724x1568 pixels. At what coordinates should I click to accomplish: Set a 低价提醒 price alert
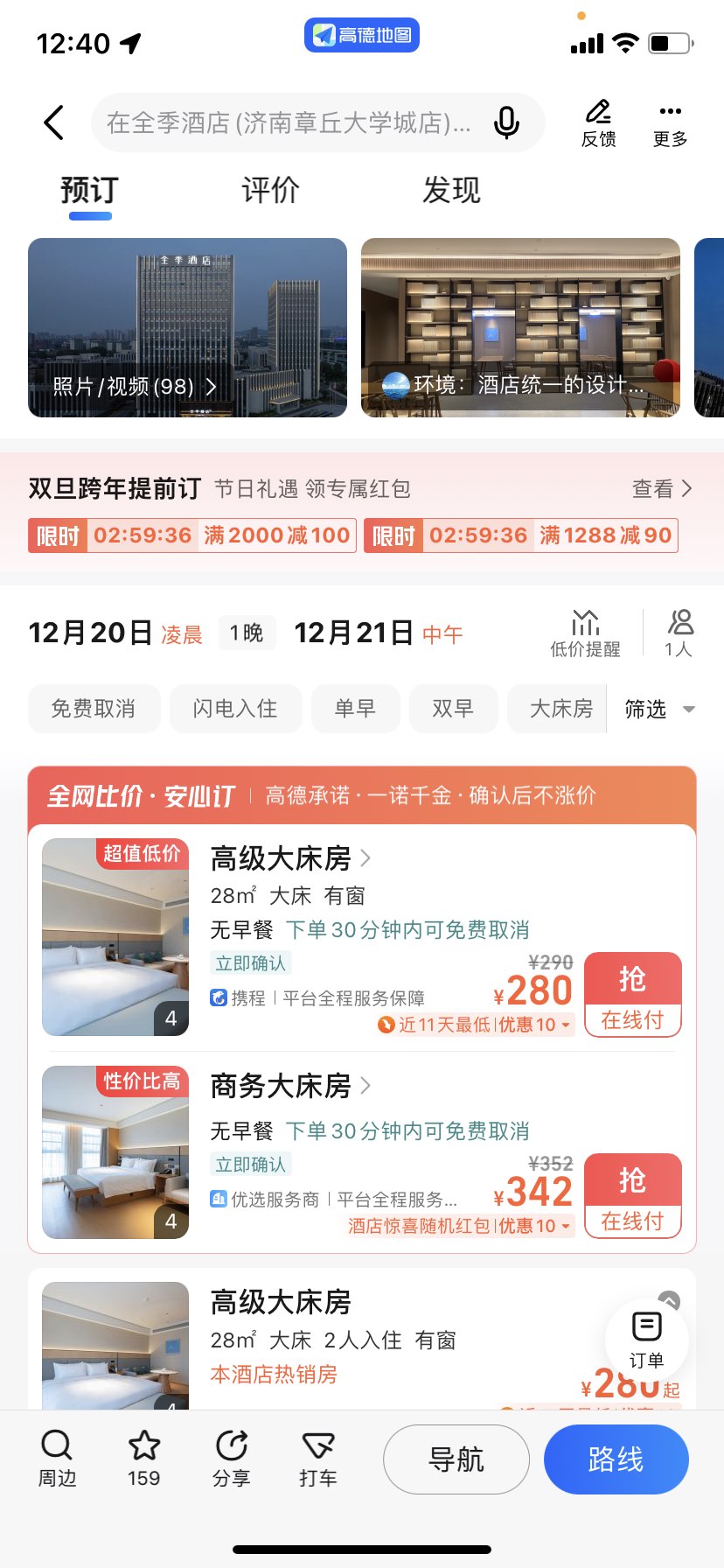point(585,633)
